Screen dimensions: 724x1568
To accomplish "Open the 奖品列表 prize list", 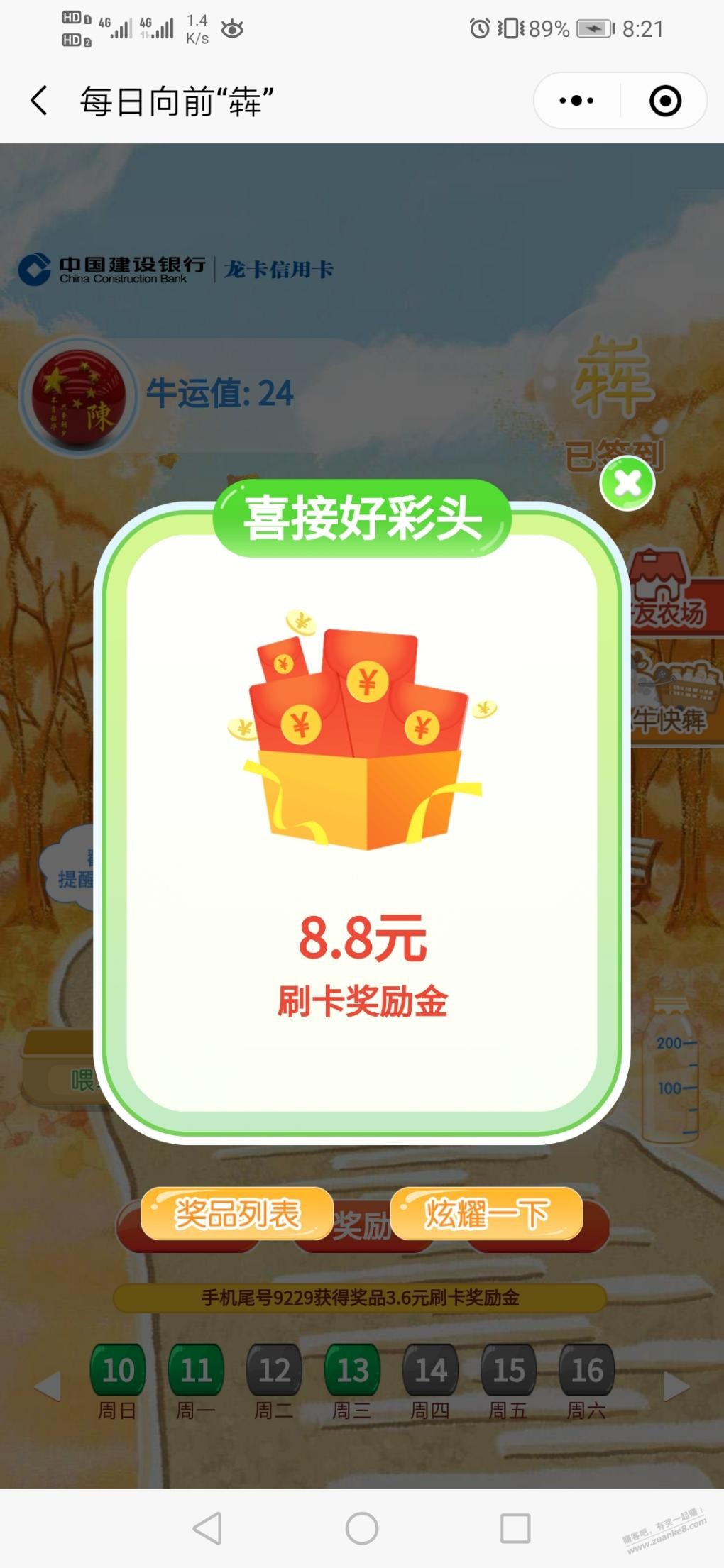I will [237, 1214].
